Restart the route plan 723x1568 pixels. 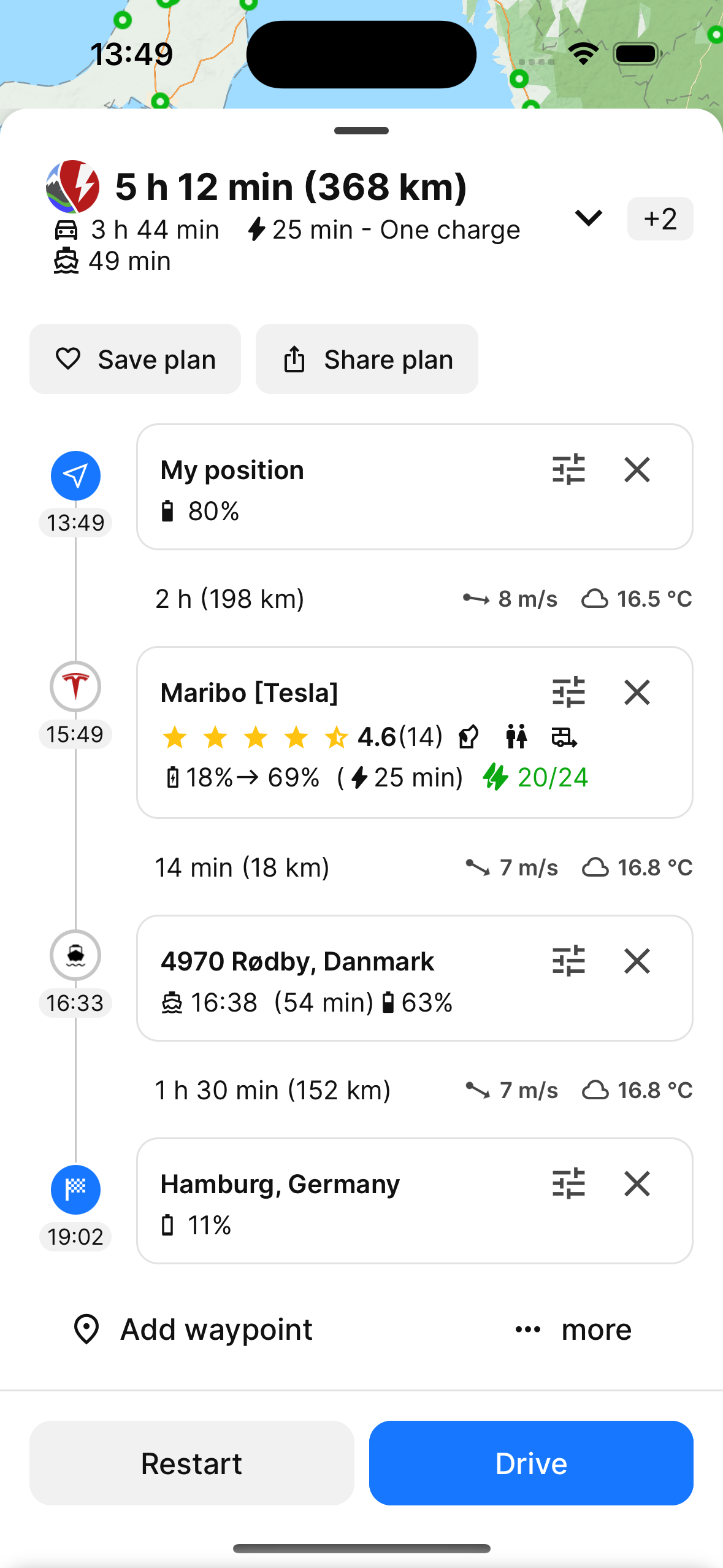coord(191,1463)
